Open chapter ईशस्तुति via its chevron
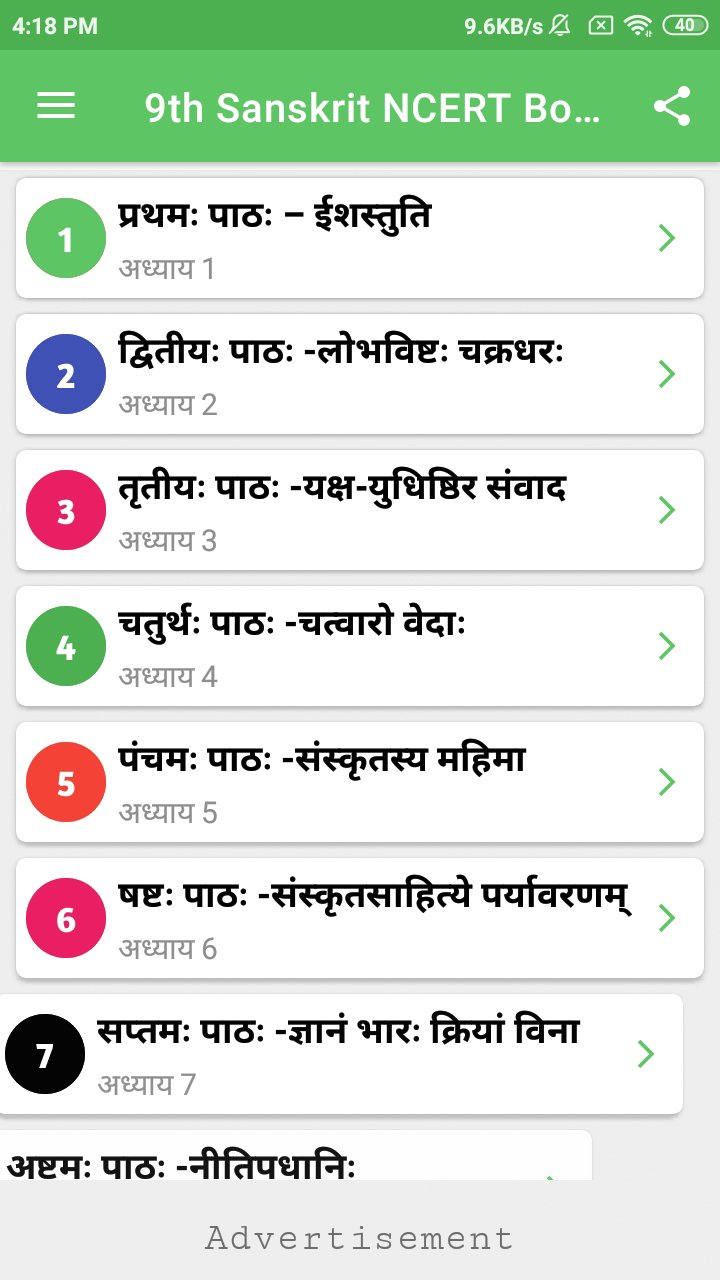This screenshot has width=720, height=1280. [x=667, y=238]
